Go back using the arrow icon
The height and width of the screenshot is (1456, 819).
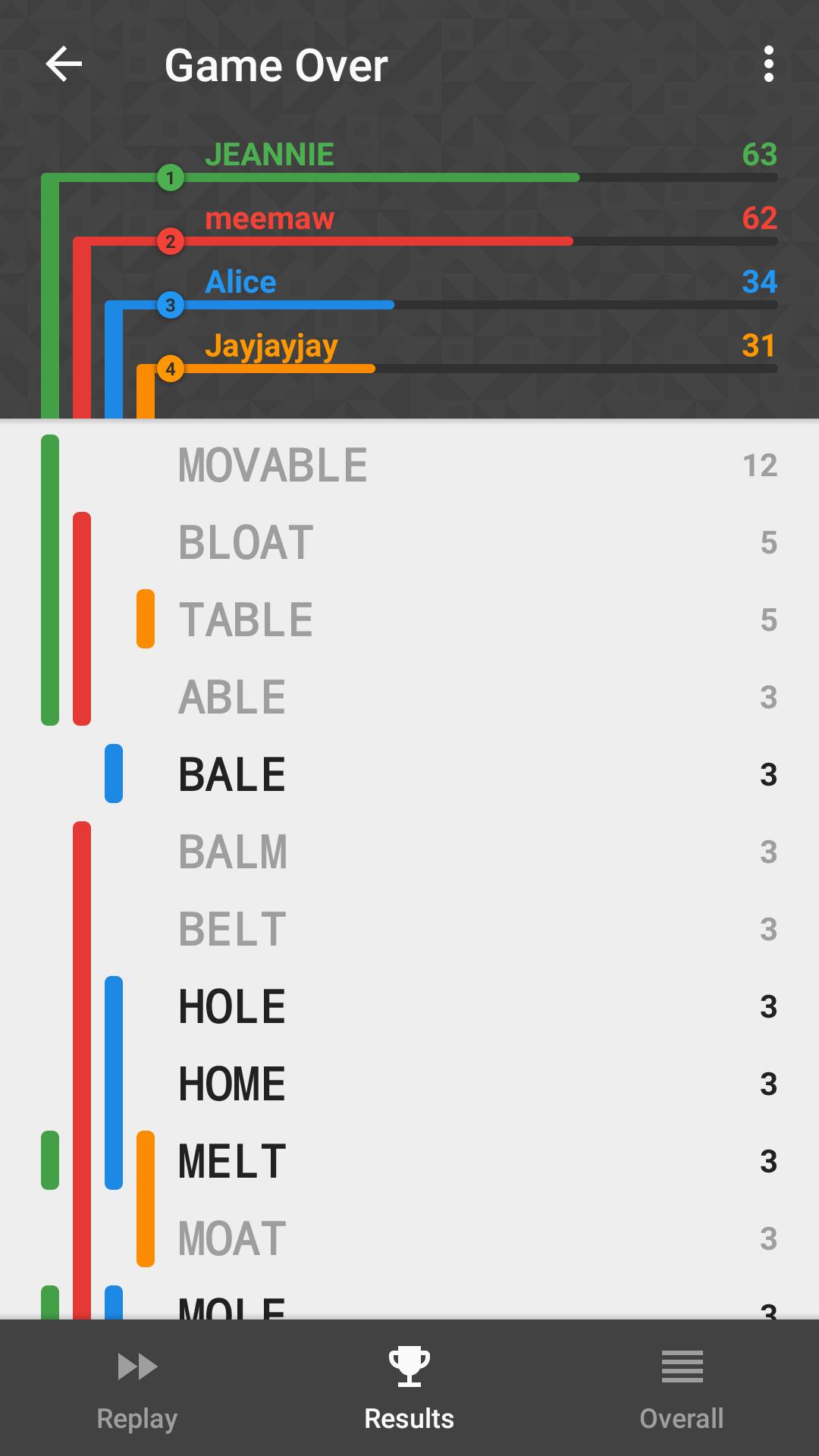64,64
